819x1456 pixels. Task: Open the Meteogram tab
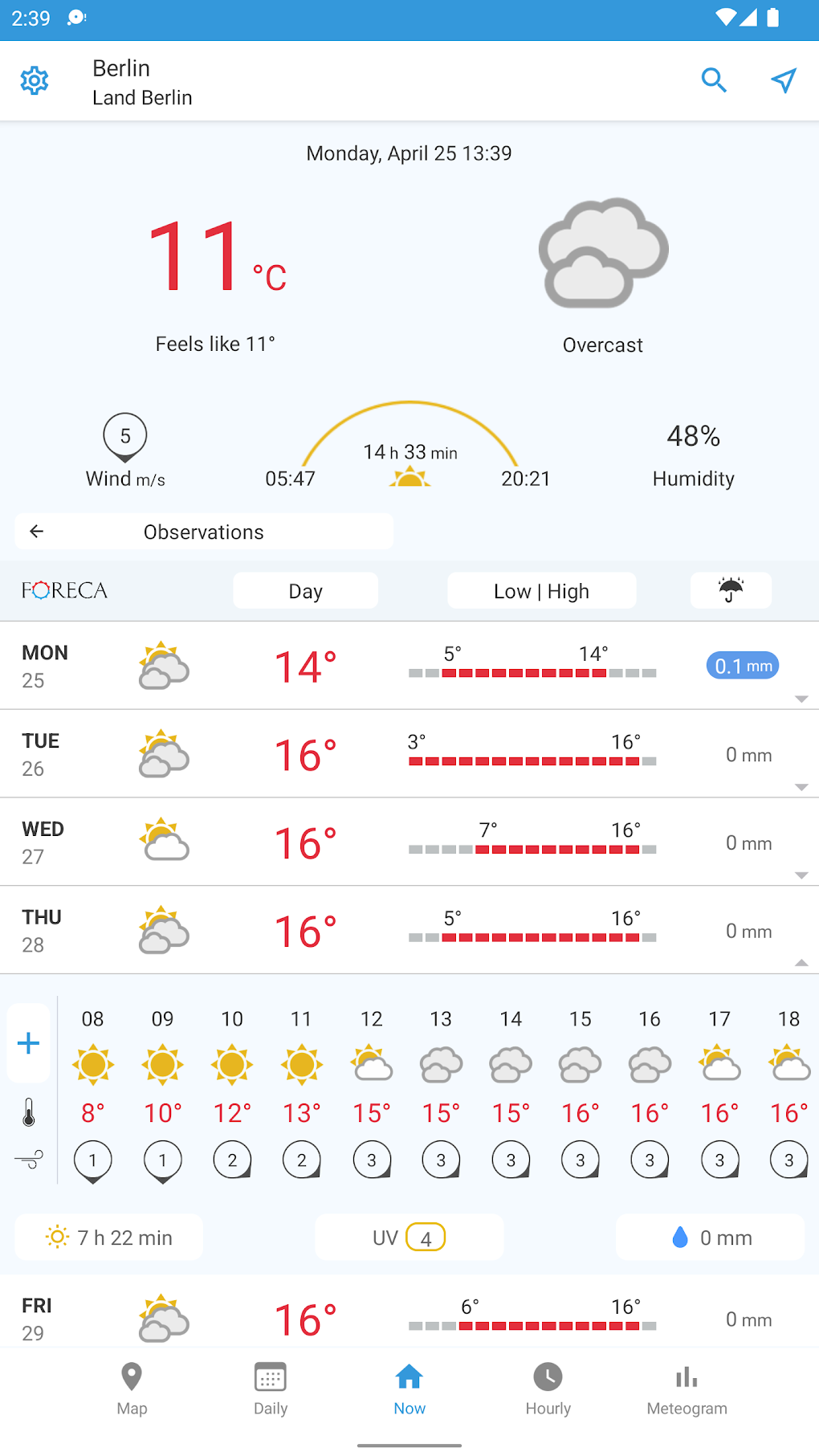(687, 1389)
